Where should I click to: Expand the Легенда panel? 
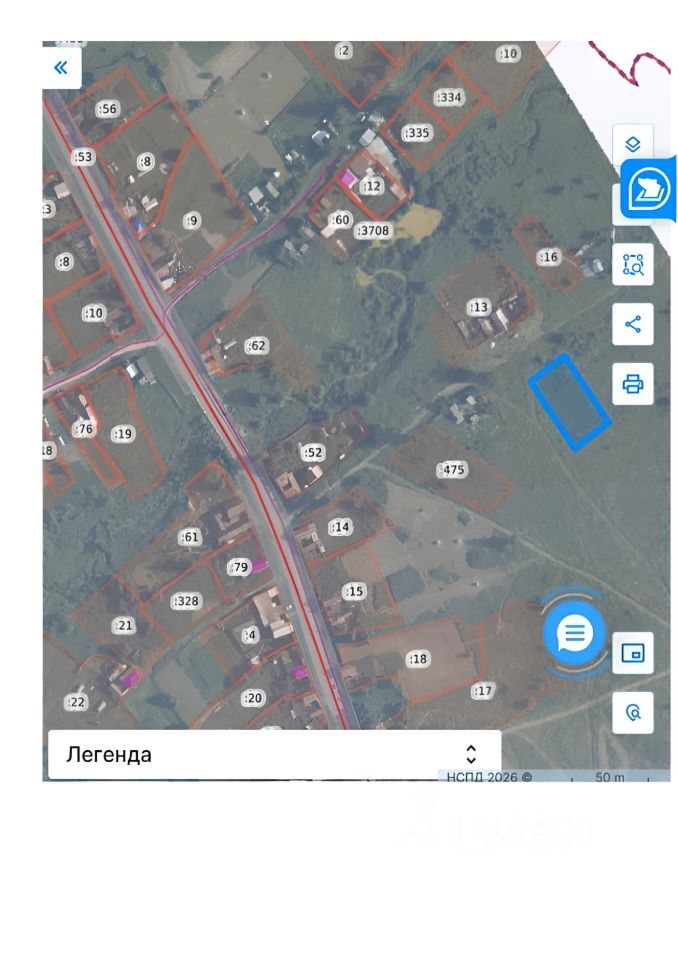point(274,754)
